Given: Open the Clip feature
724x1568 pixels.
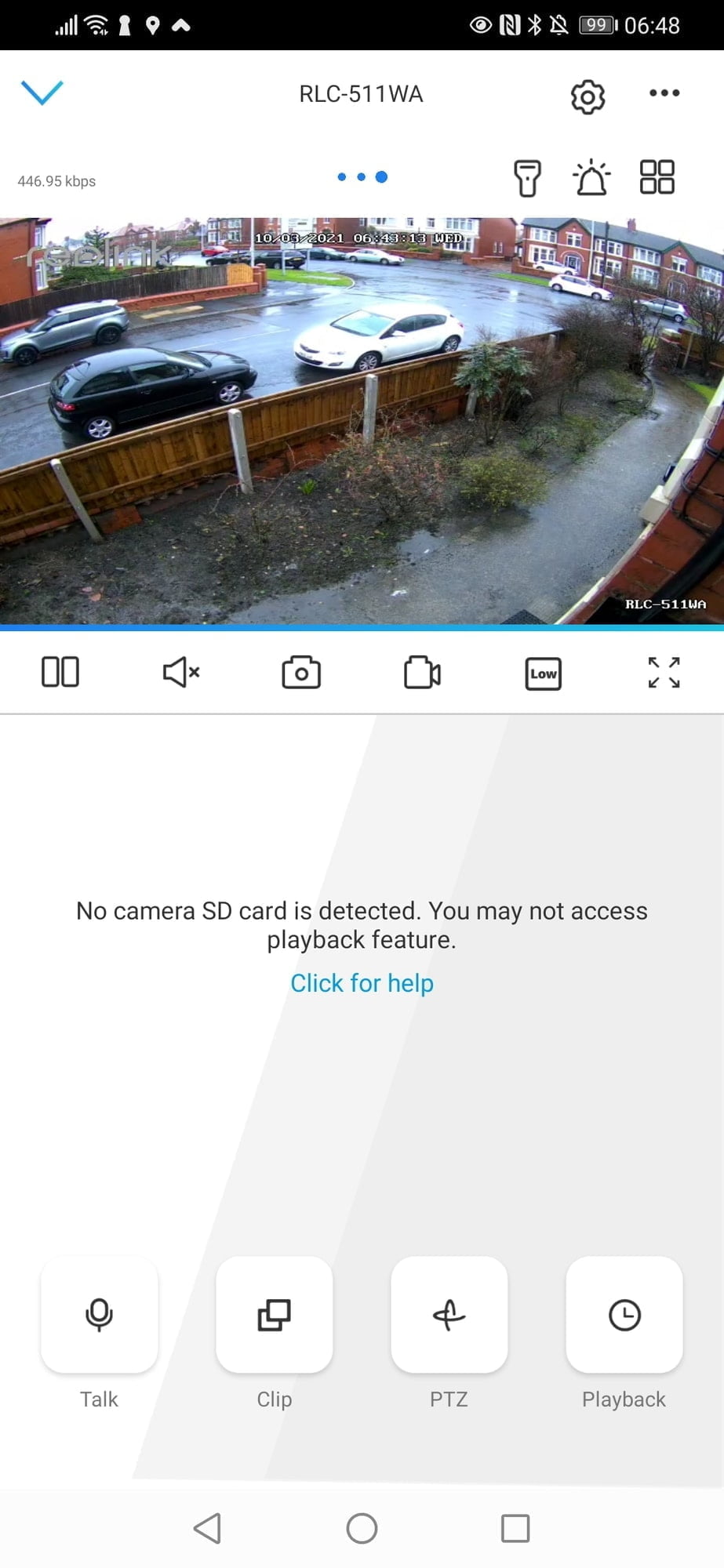Looking at the screenshot, I should (x=274, y=1315).
